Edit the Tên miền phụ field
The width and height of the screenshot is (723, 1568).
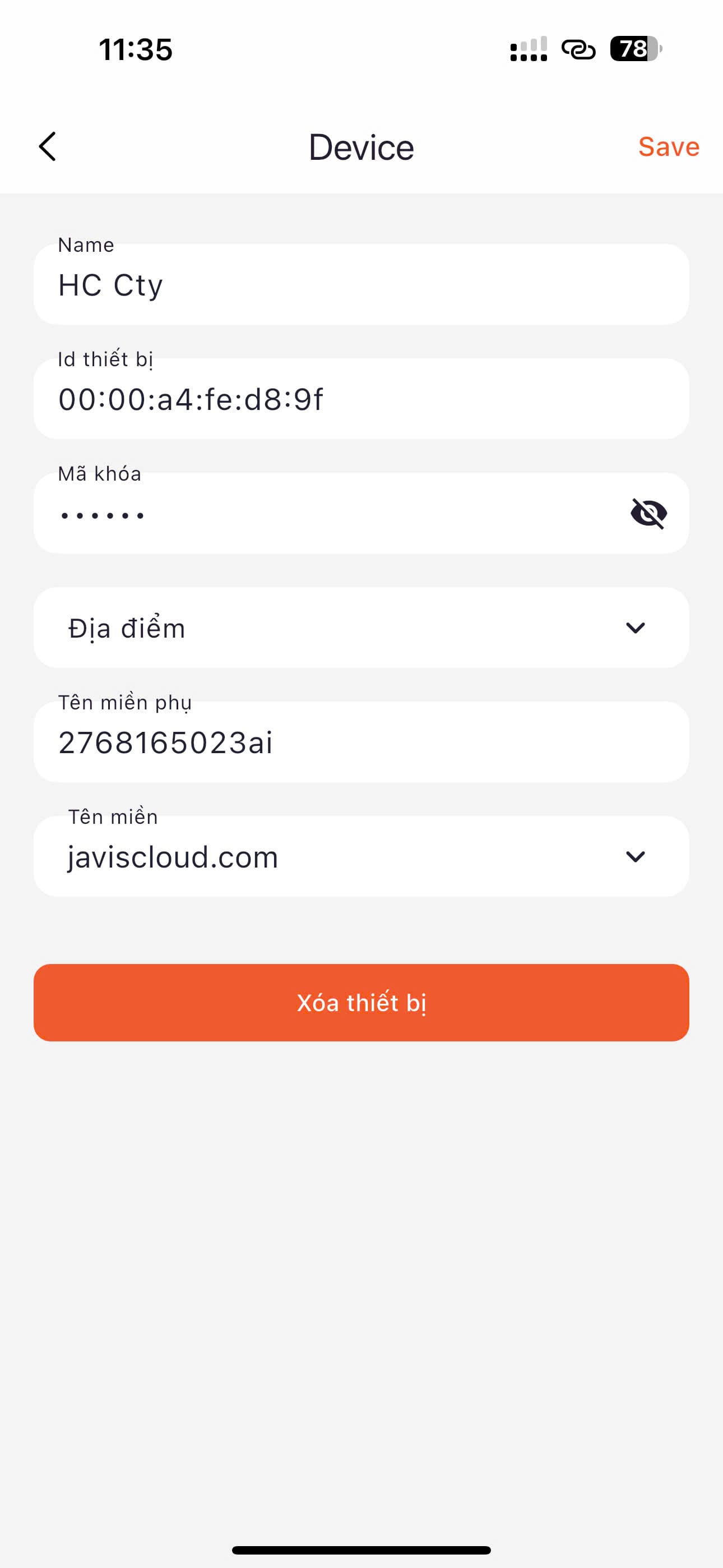[360, 743]
